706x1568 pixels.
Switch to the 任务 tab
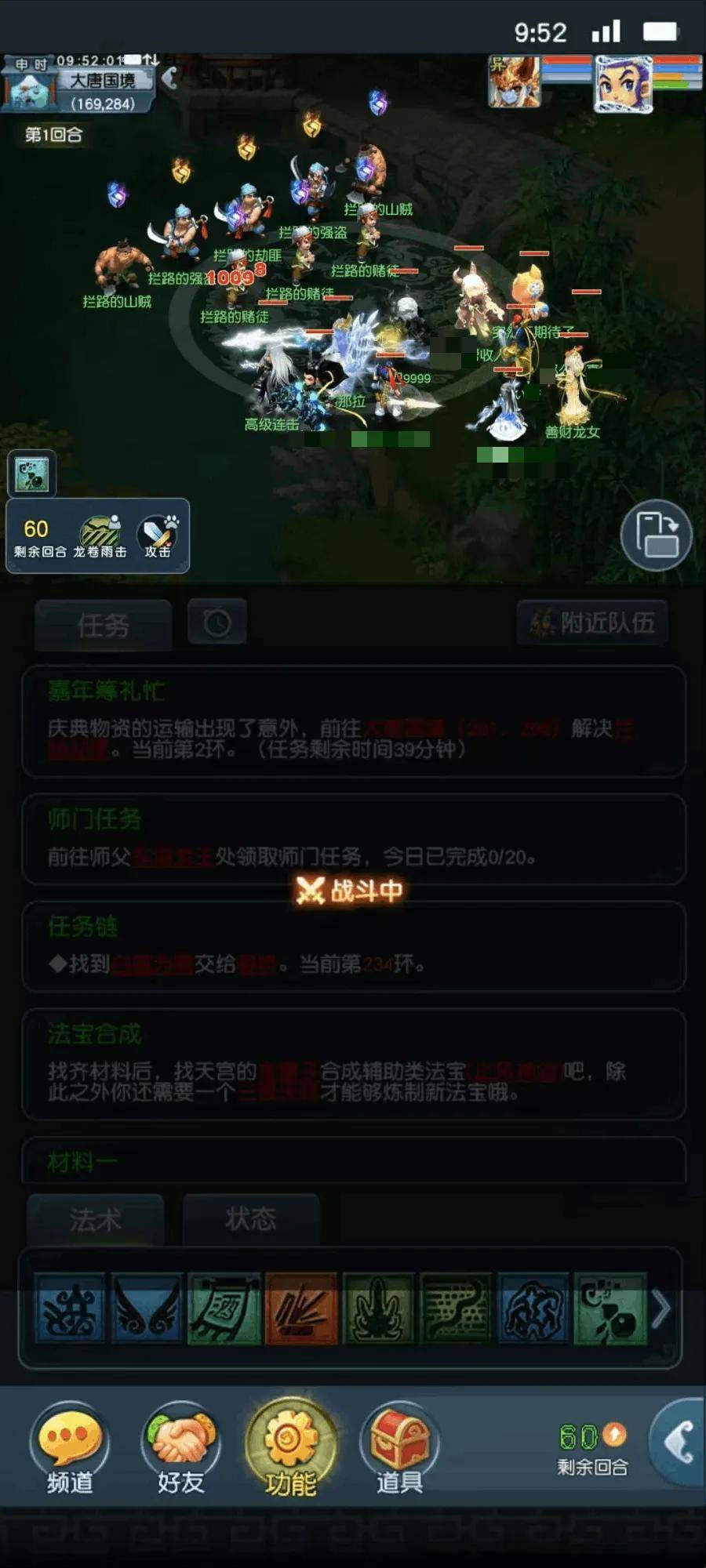pyautogui.click(x=103, y=625)
